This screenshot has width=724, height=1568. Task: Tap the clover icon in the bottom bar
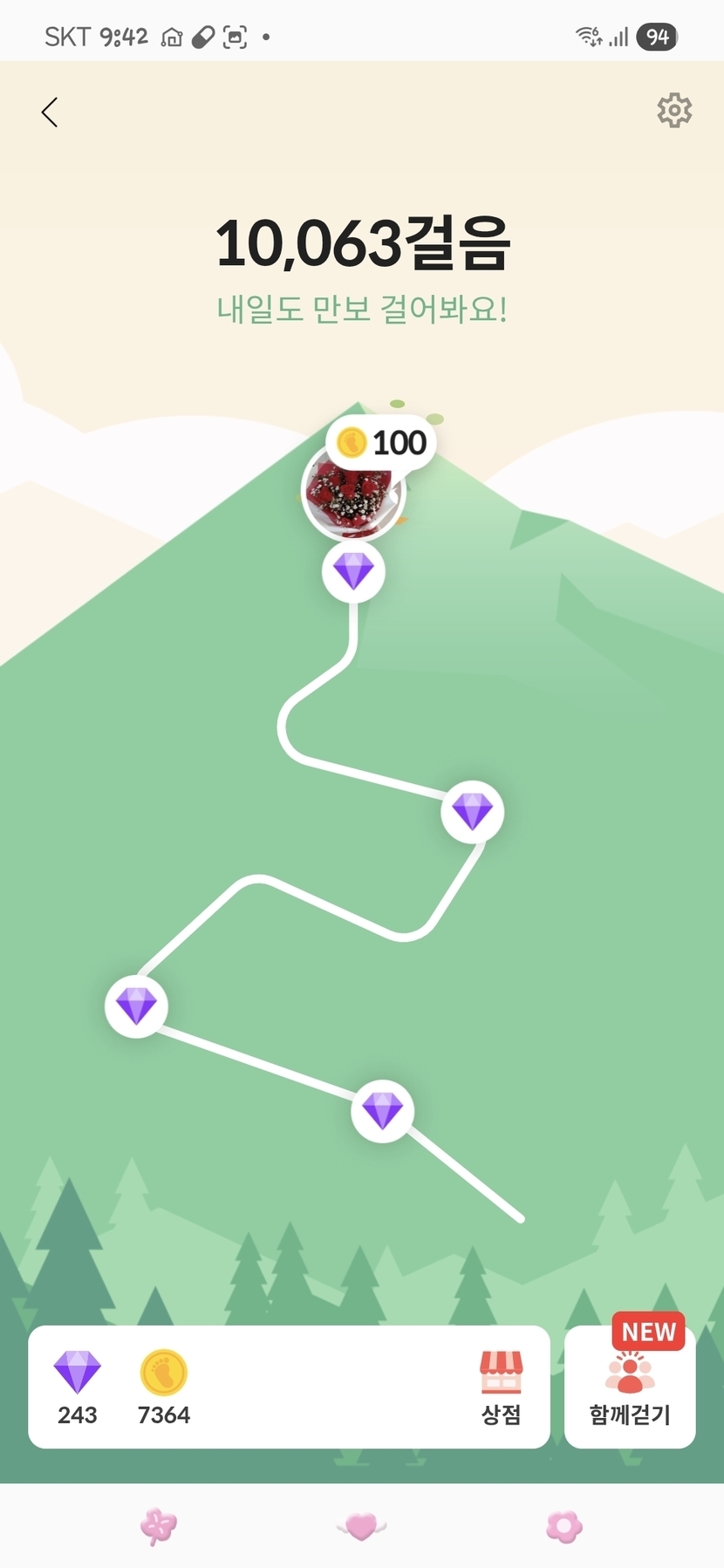pos(159,1526)
